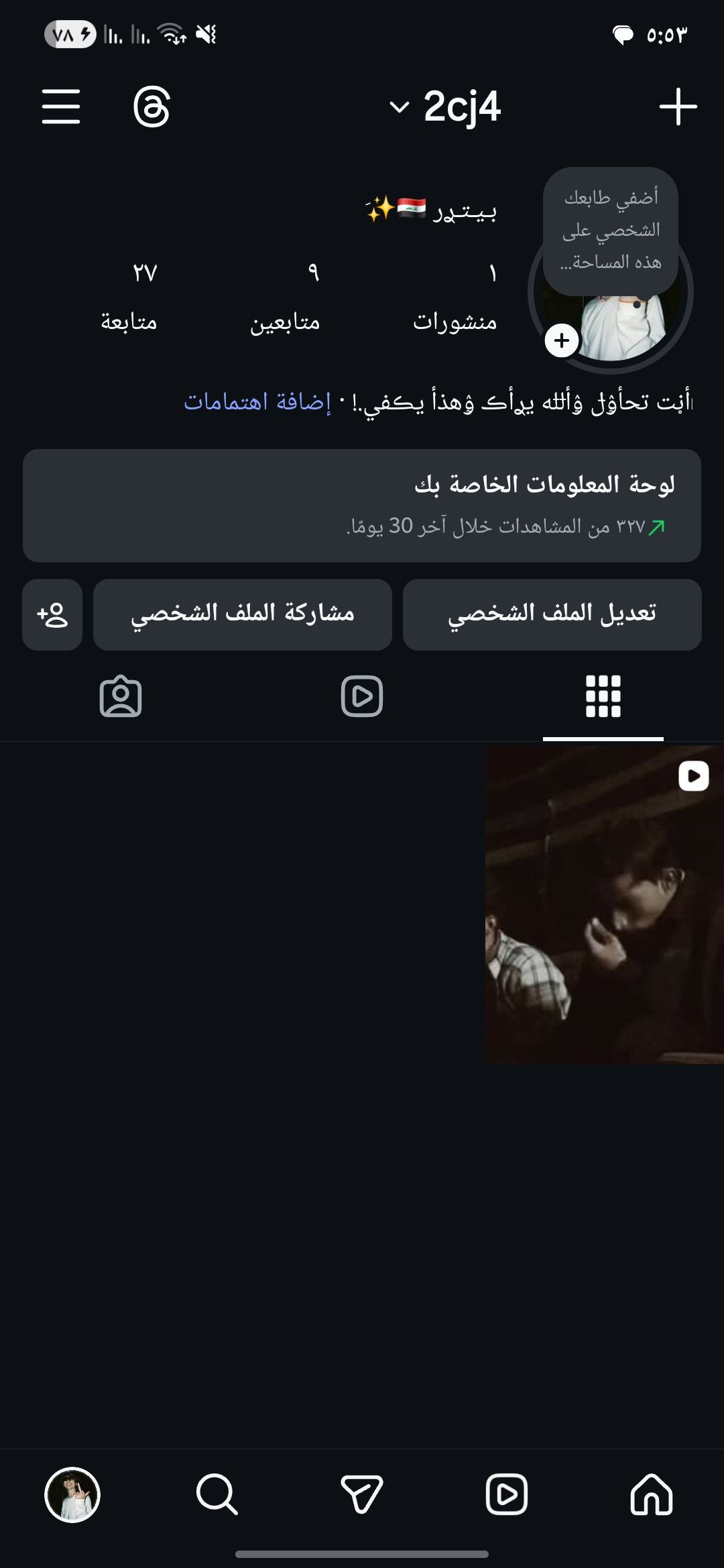Switch to the reels tab on profile
724x1568 pixels.
tap(362, 697)
